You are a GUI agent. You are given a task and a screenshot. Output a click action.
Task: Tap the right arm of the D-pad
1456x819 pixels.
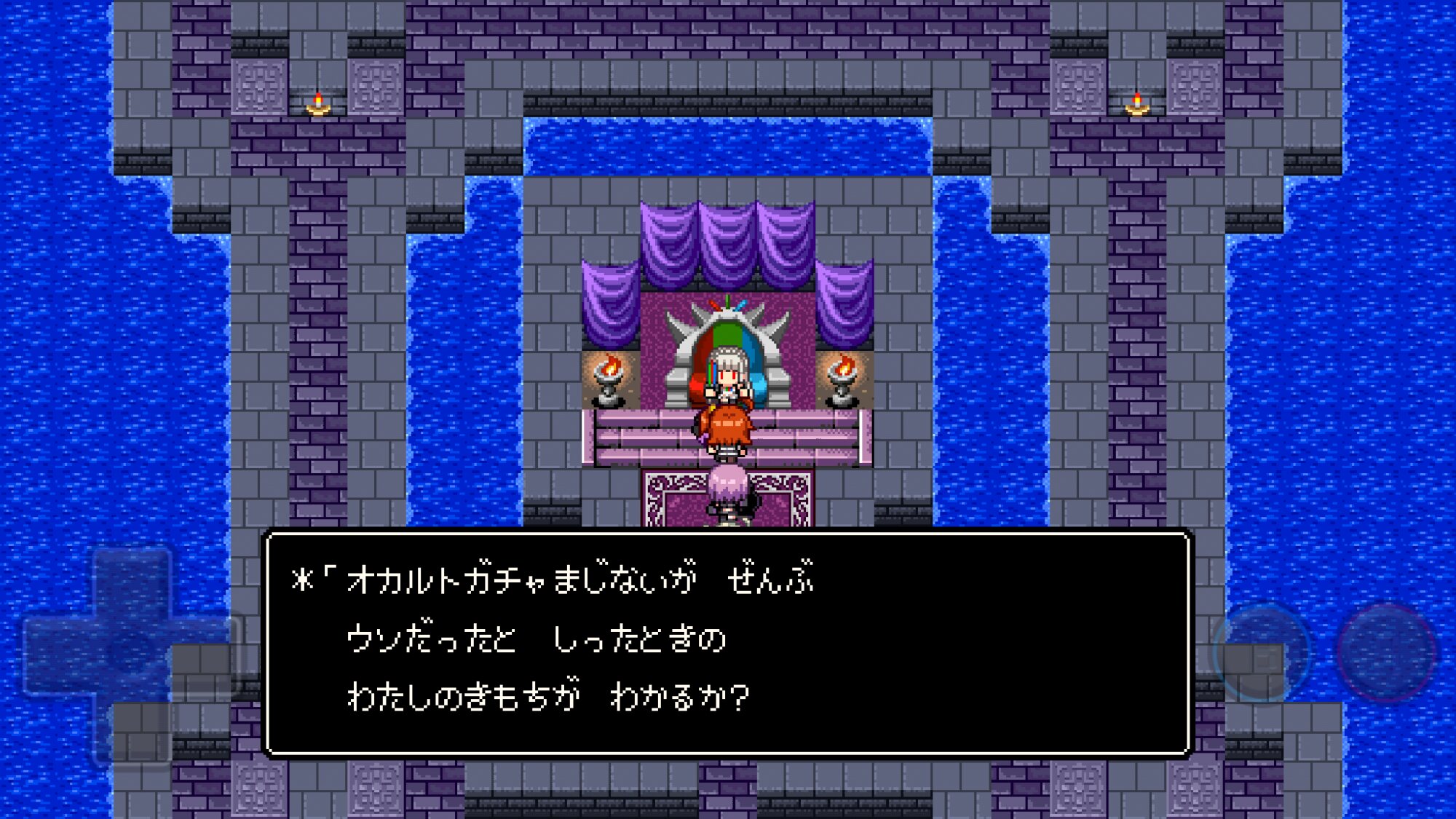(x=205, y=654)
